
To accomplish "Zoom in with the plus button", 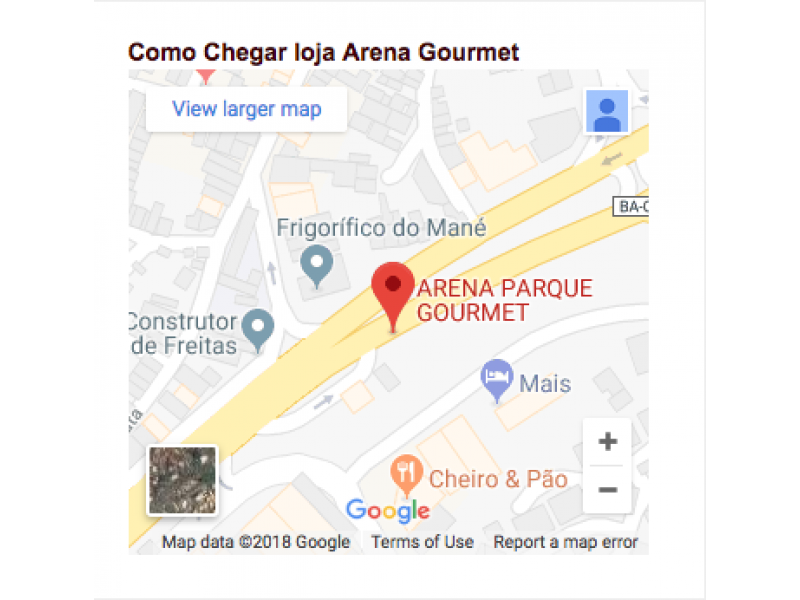I will click(x=607, y=442).
